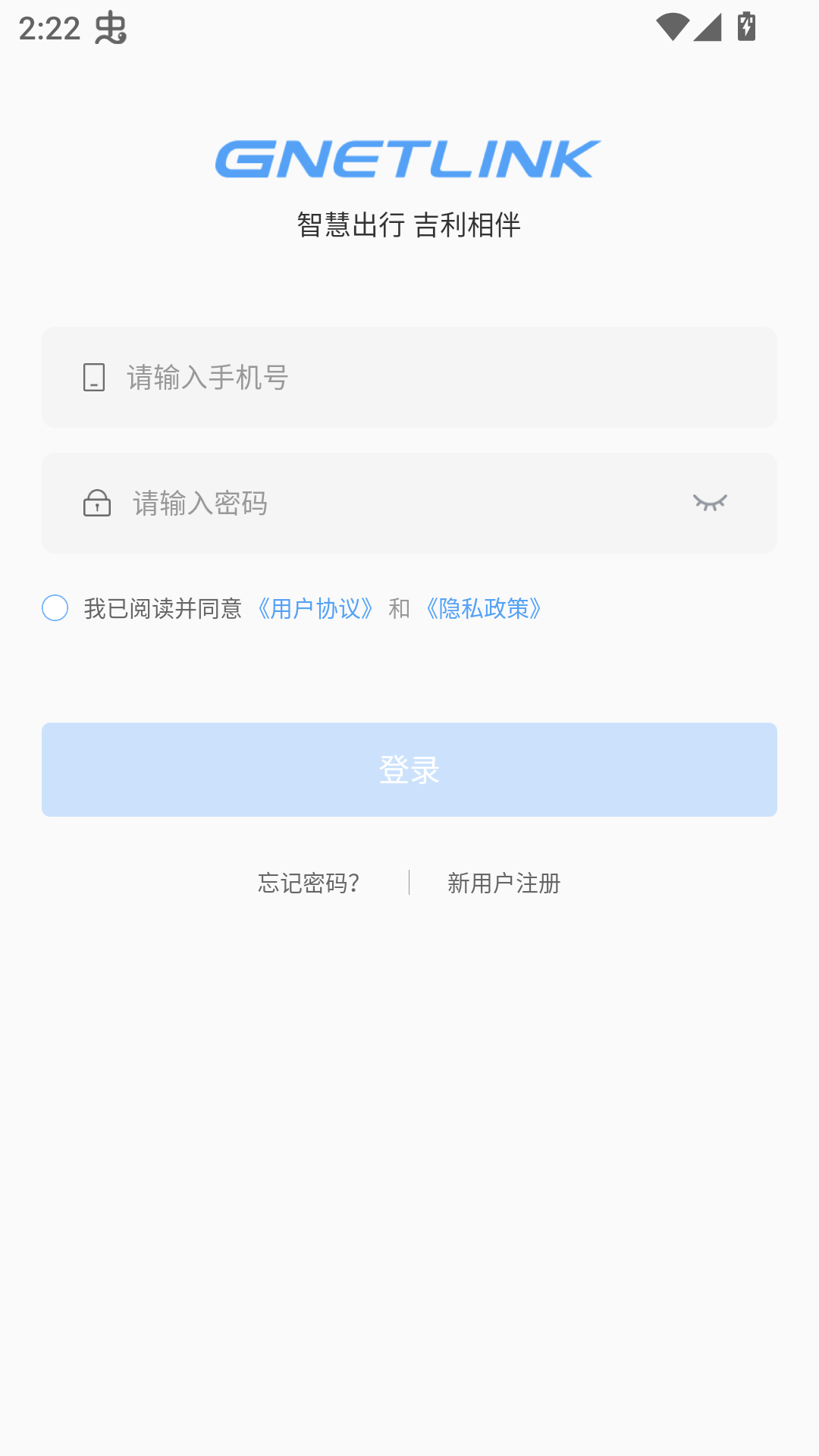
Task: Click the GNETLINK logo
Action: point(408,158)
